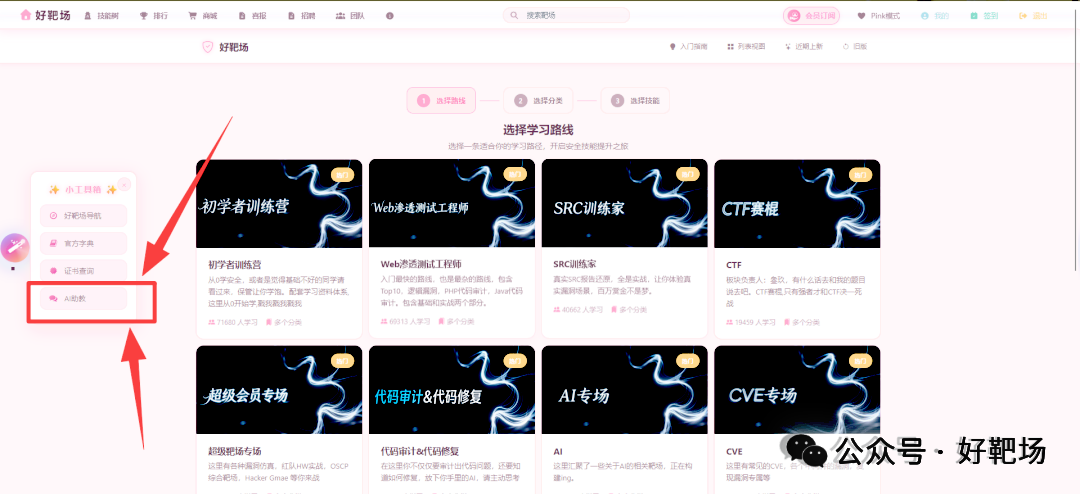Focus the 搜索靶场 search box
Image resolution: width=1080 pixels, height=494 pixels.
pos(566,15)
